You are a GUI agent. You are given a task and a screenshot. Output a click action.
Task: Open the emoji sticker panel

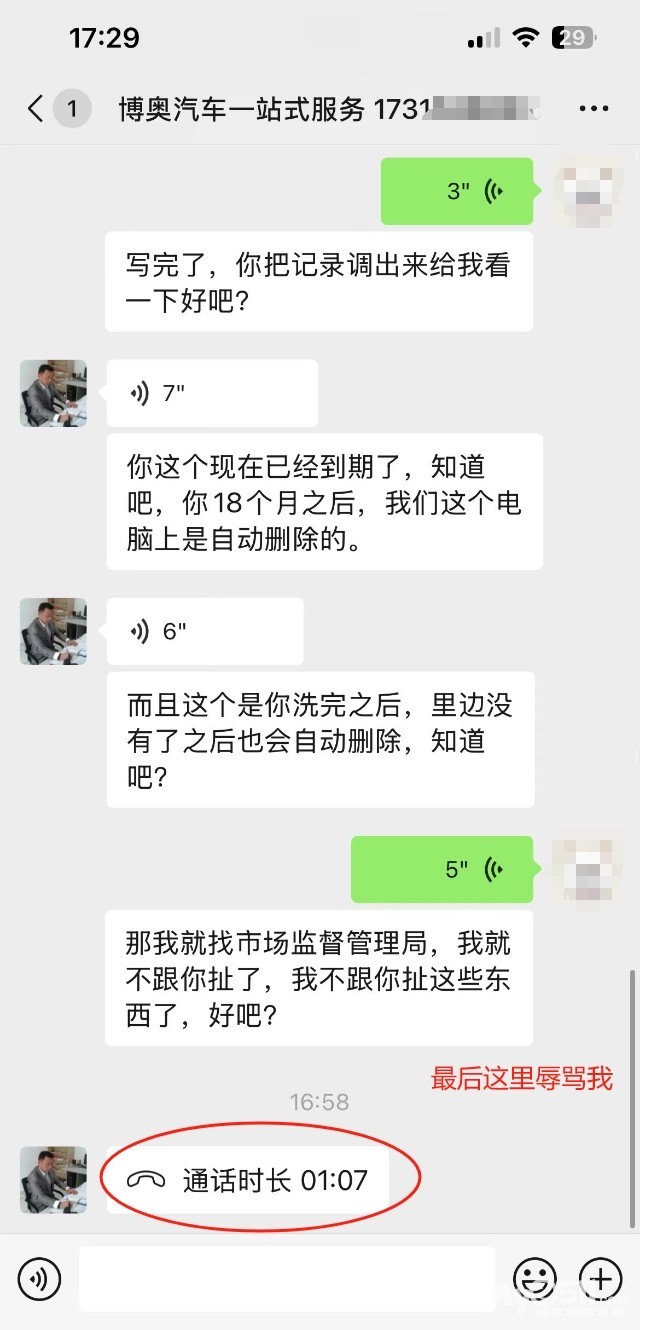[x=534, y=1278]
